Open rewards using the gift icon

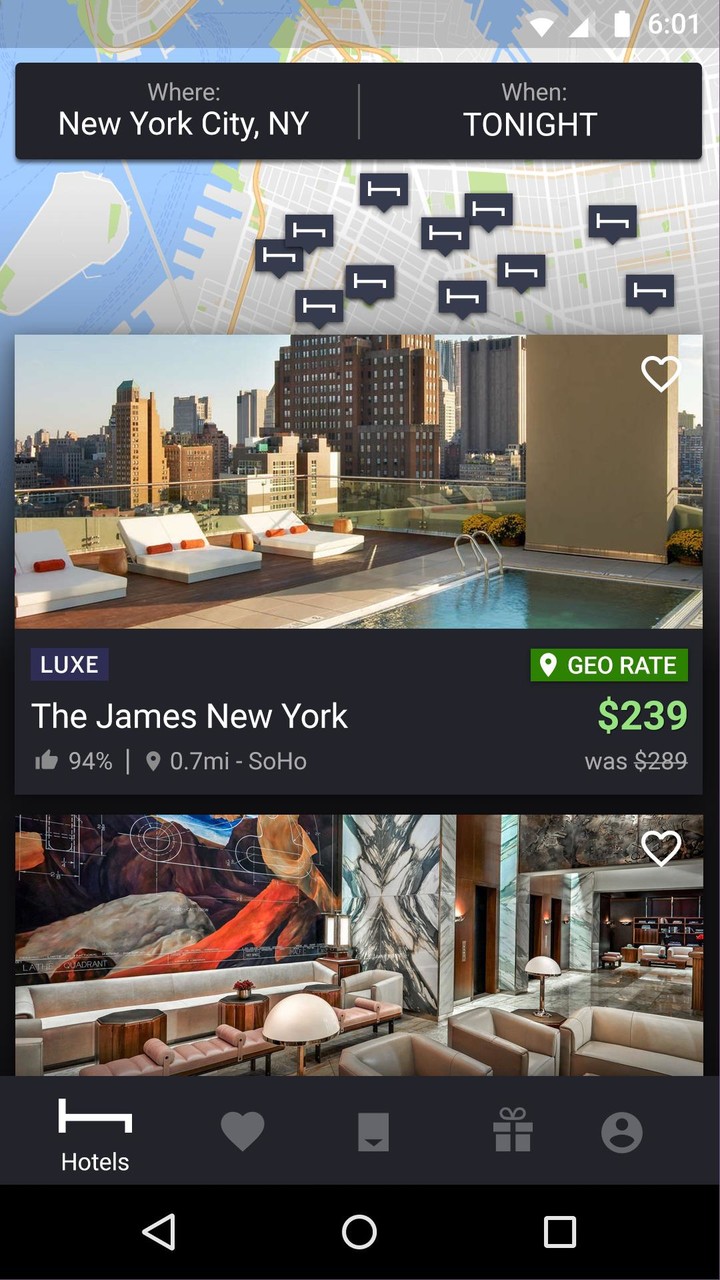point(512,1131)
